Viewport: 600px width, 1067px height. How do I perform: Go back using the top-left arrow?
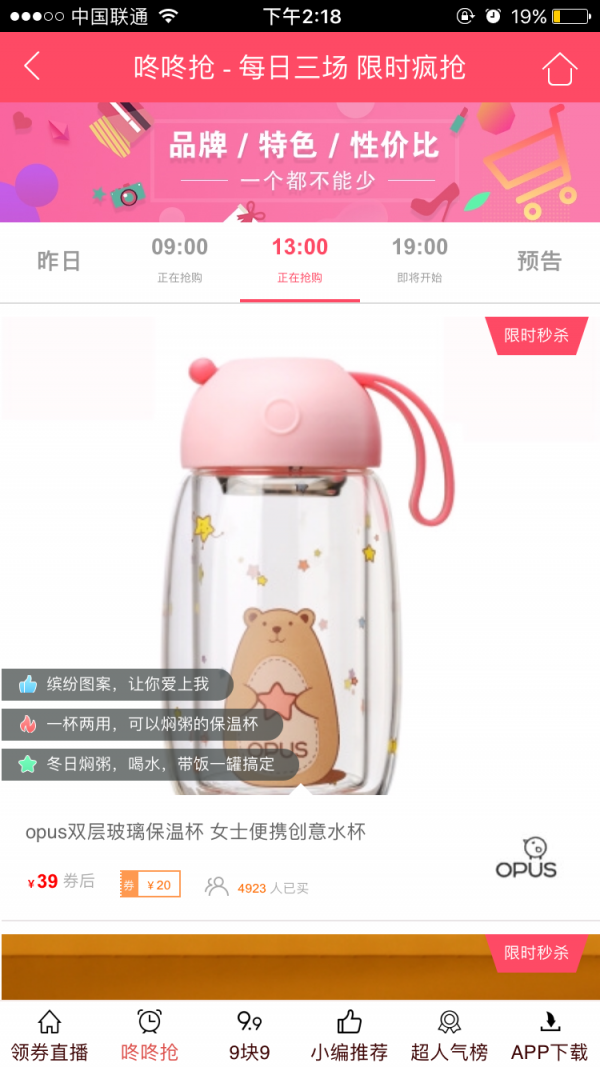32,67
